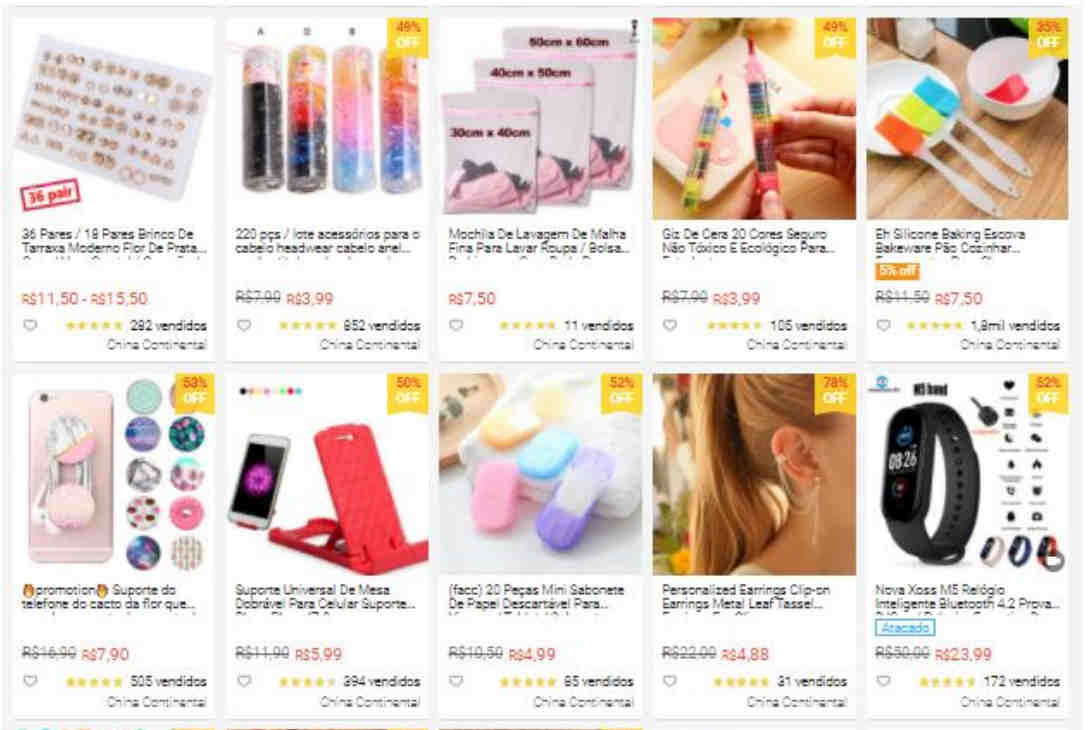Image resolution: width=1090 pixels, height=730 pixels.
Task: Favorite the Giz De Cera crayons item
Action: point(670,325)
